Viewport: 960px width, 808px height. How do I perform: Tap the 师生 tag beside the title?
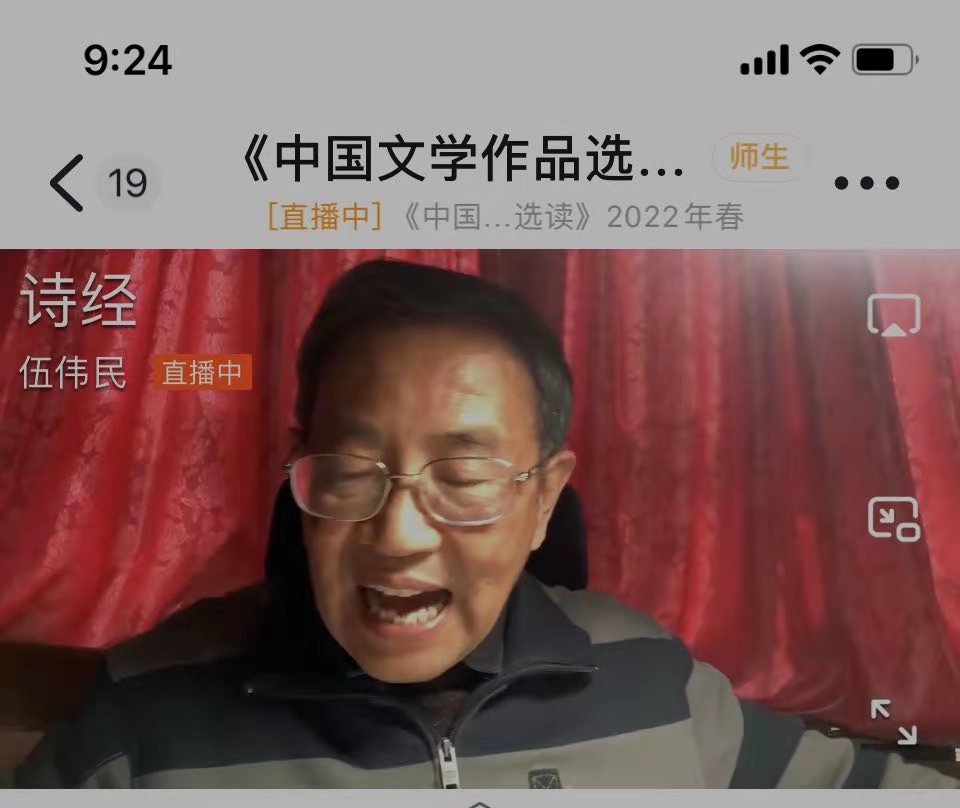[758, 158]
